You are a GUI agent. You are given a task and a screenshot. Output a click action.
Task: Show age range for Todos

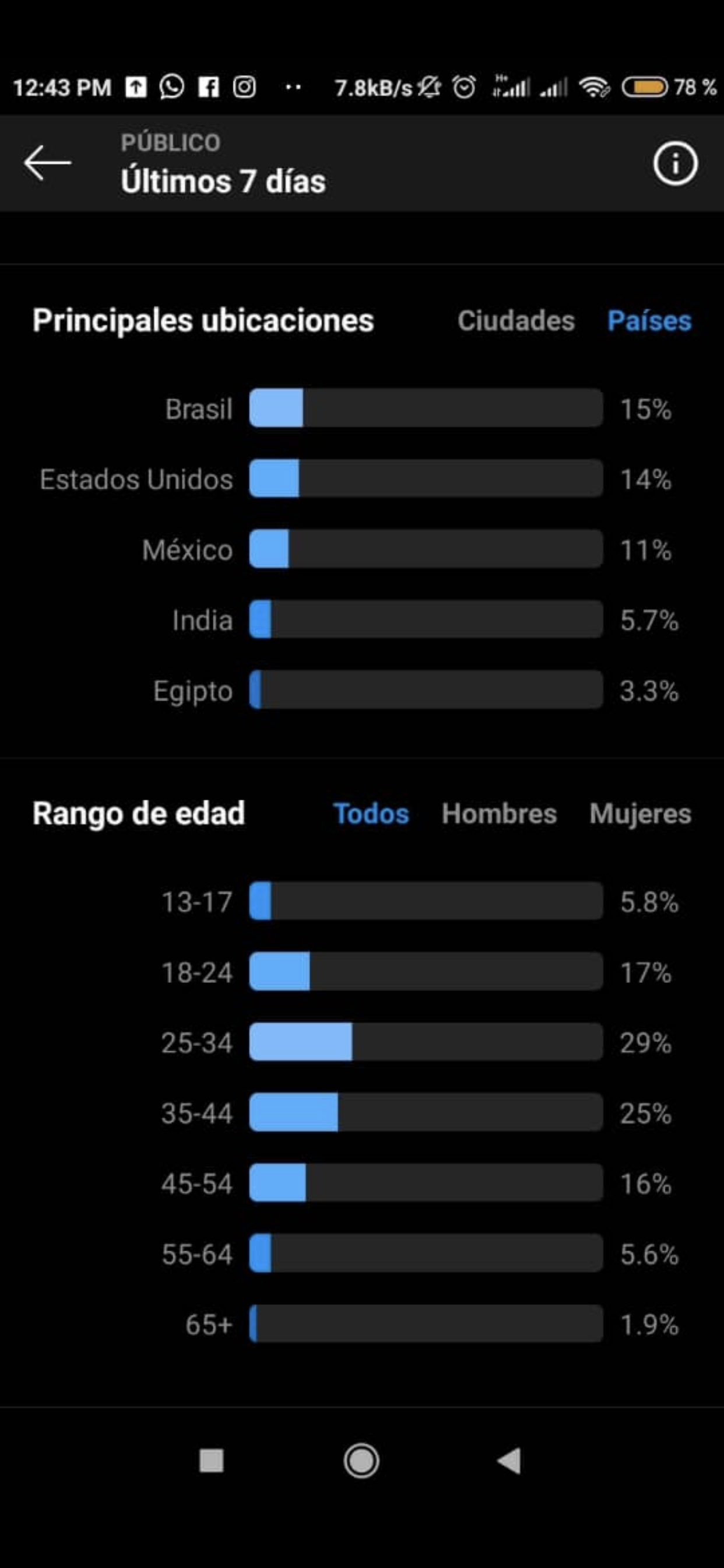[371, 814]
